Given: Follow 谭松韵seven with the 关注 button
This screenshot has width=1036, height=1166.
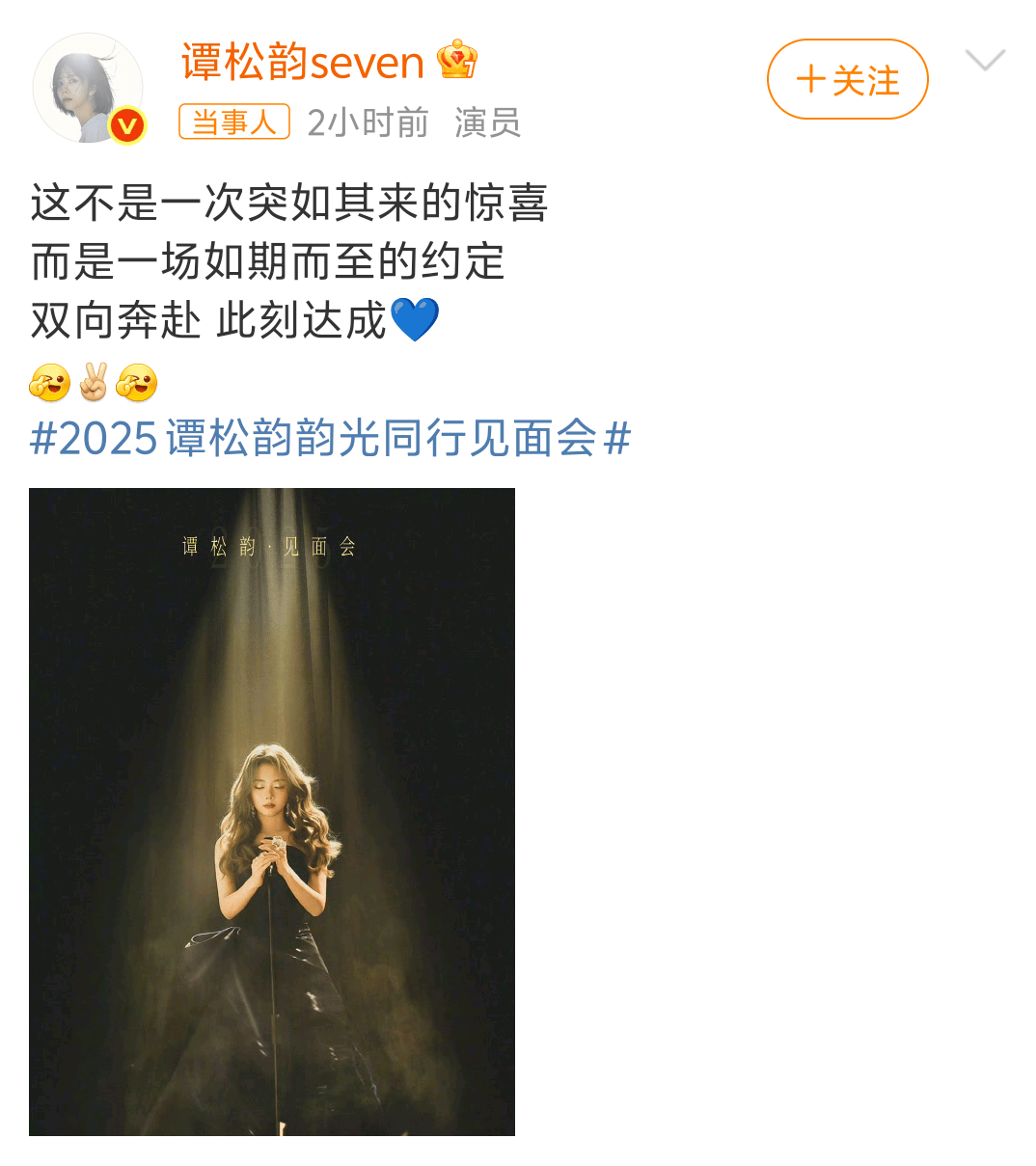Looking at the screenshot, I should pyautogui.click(x=847, y=80).
